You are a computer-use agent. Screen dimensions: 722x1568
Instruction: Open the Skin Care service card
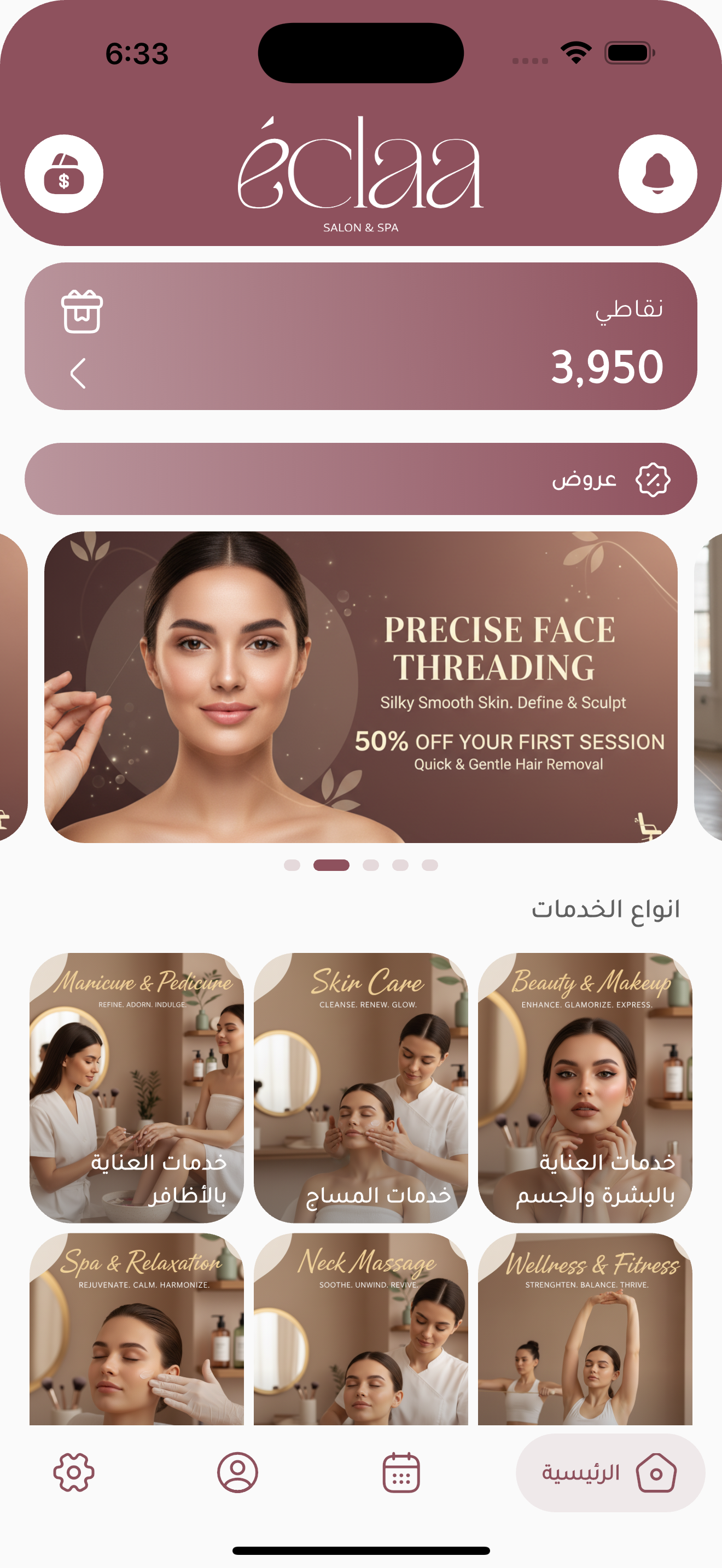click(360, 1087)
